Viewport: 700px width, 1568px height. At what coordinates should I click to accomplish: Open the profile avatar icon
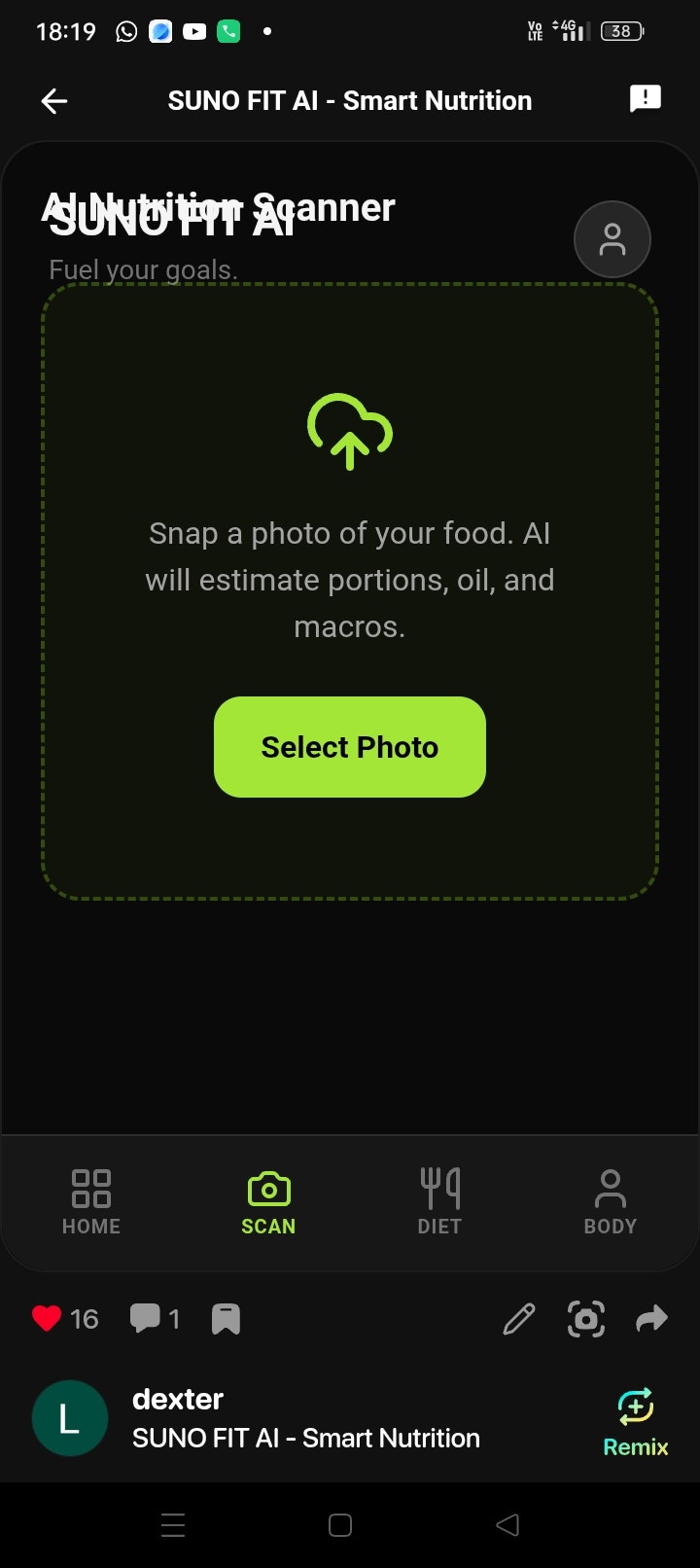point(612,239)
